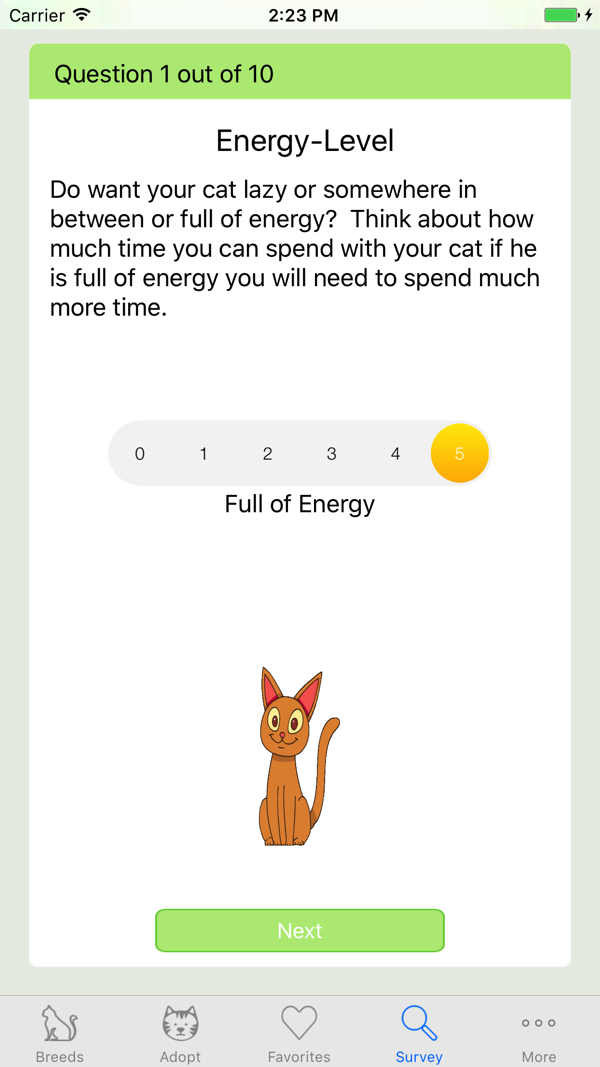Screen dimensions: 600x1067
Task: Choose energy level 2
Action: click(x=267, y=454)
